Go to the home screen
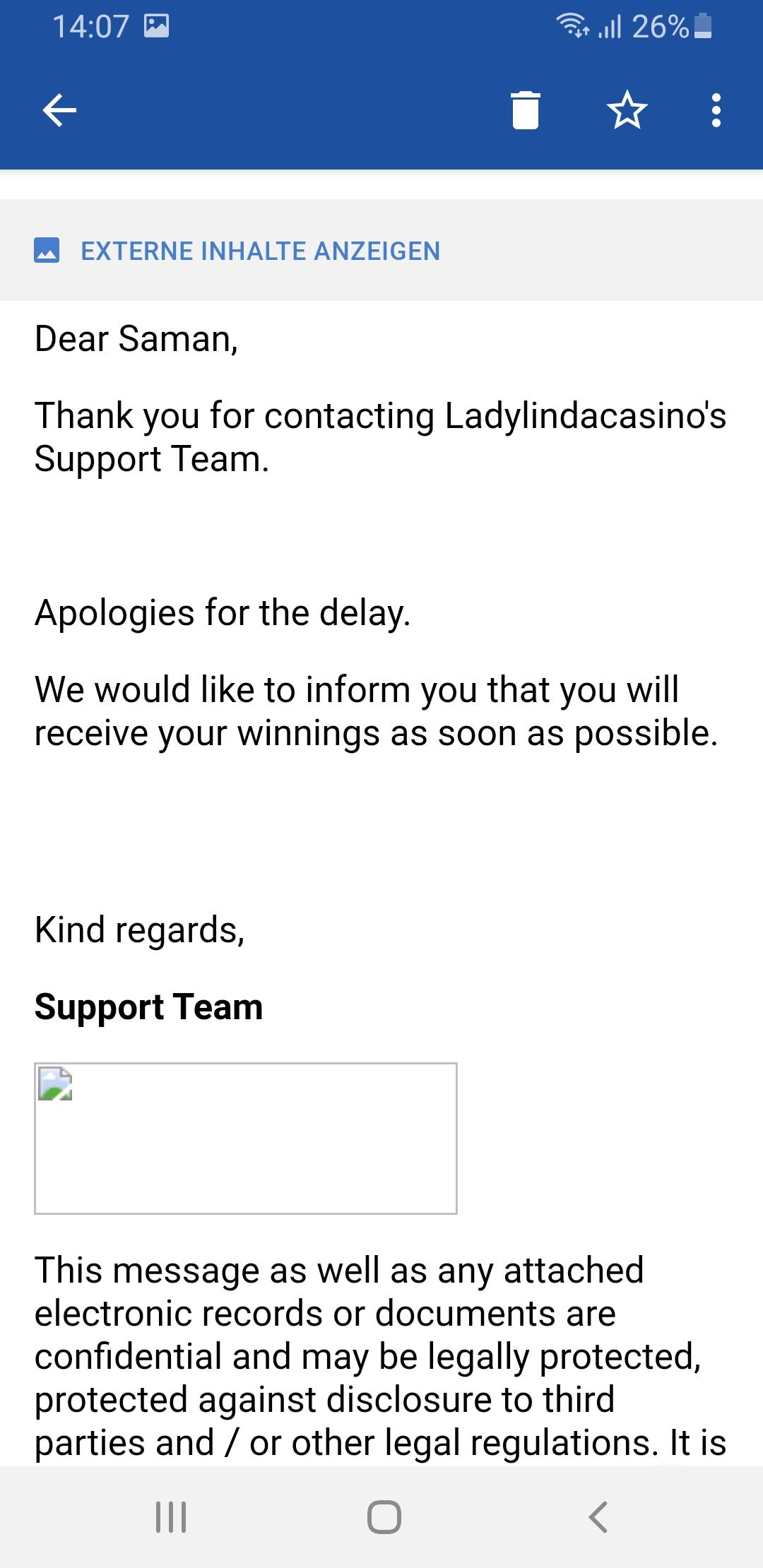The image size is (763, 1568). tap(384, 1516)
